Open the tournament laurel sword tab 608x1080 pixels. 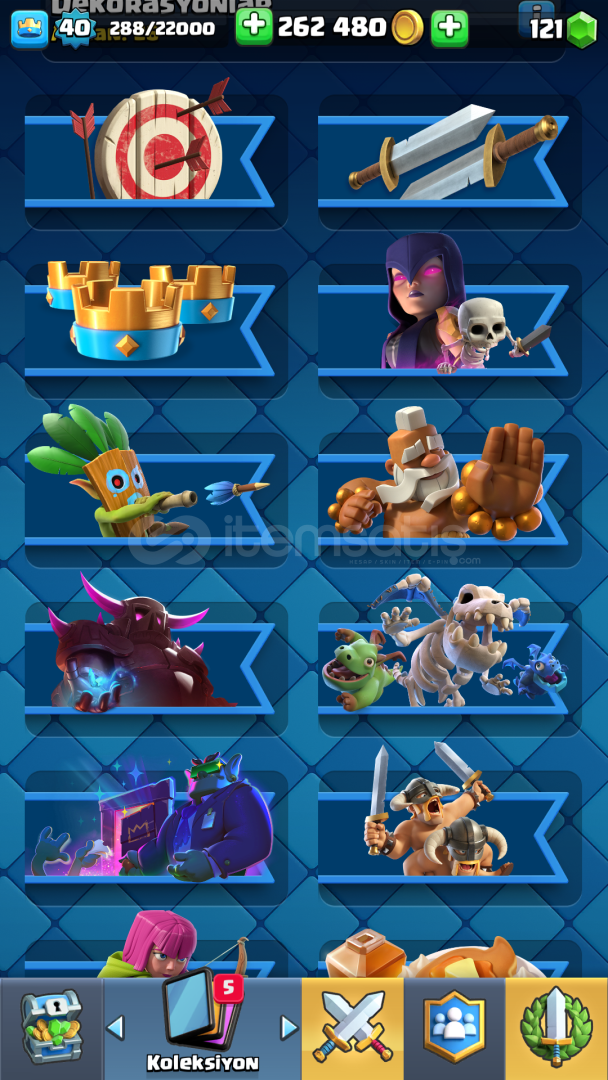[556, 1028]
